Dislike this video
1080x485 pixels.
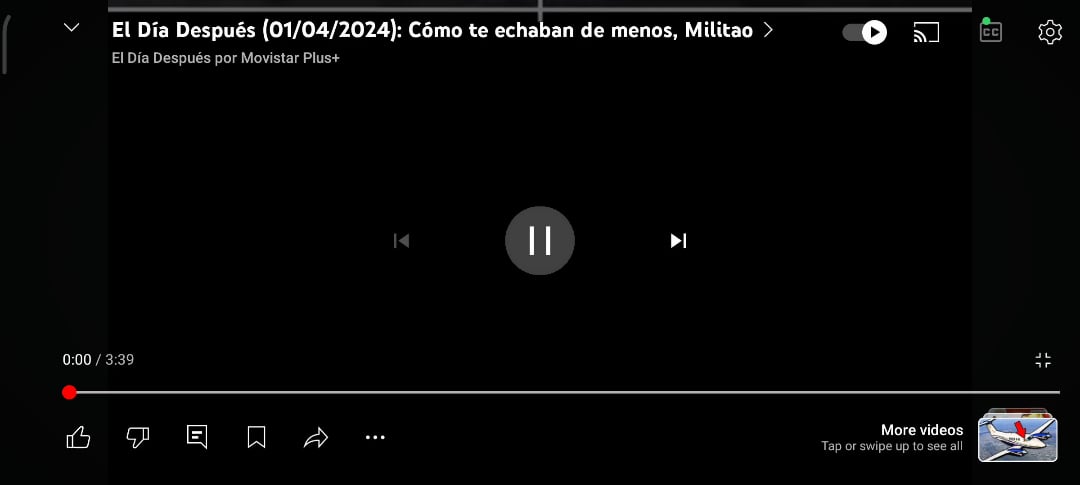(138, 437)
